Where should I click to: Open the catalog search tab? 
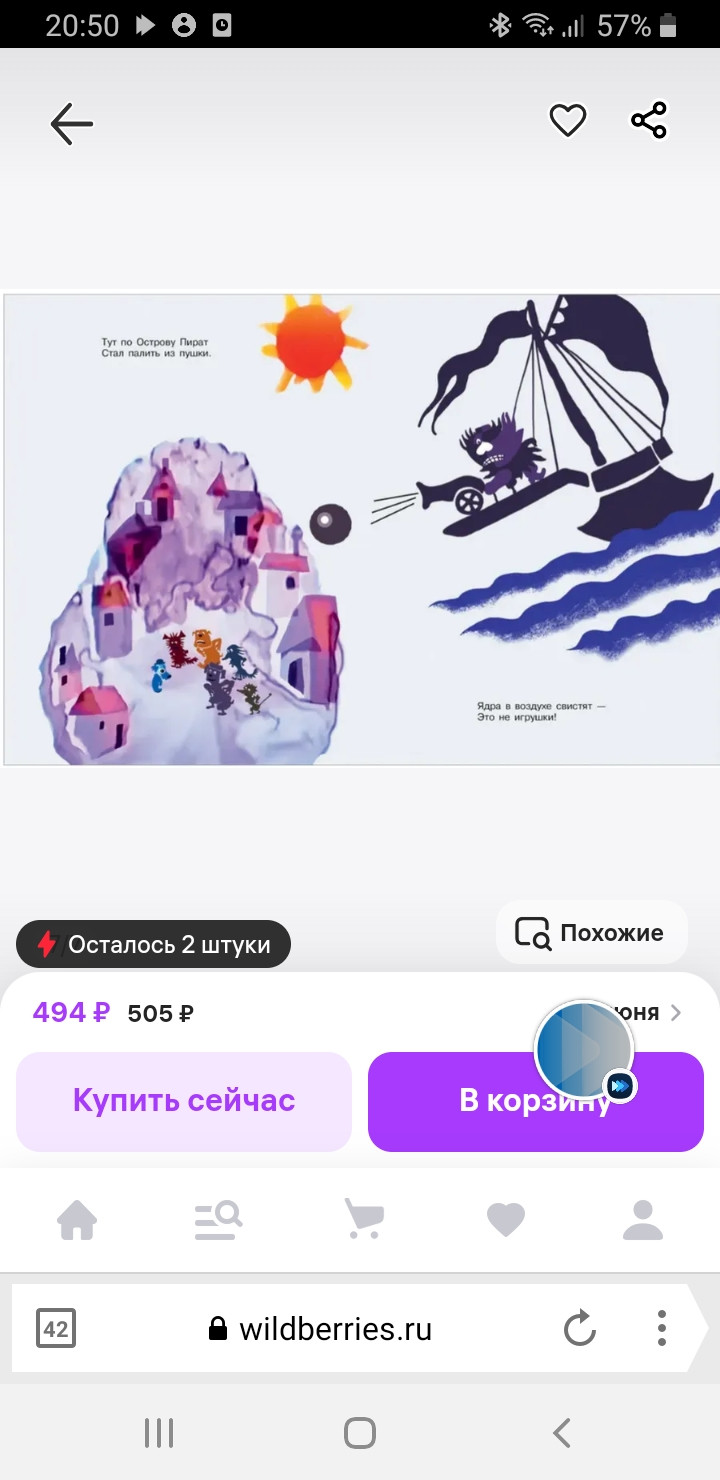(219, 1220)
